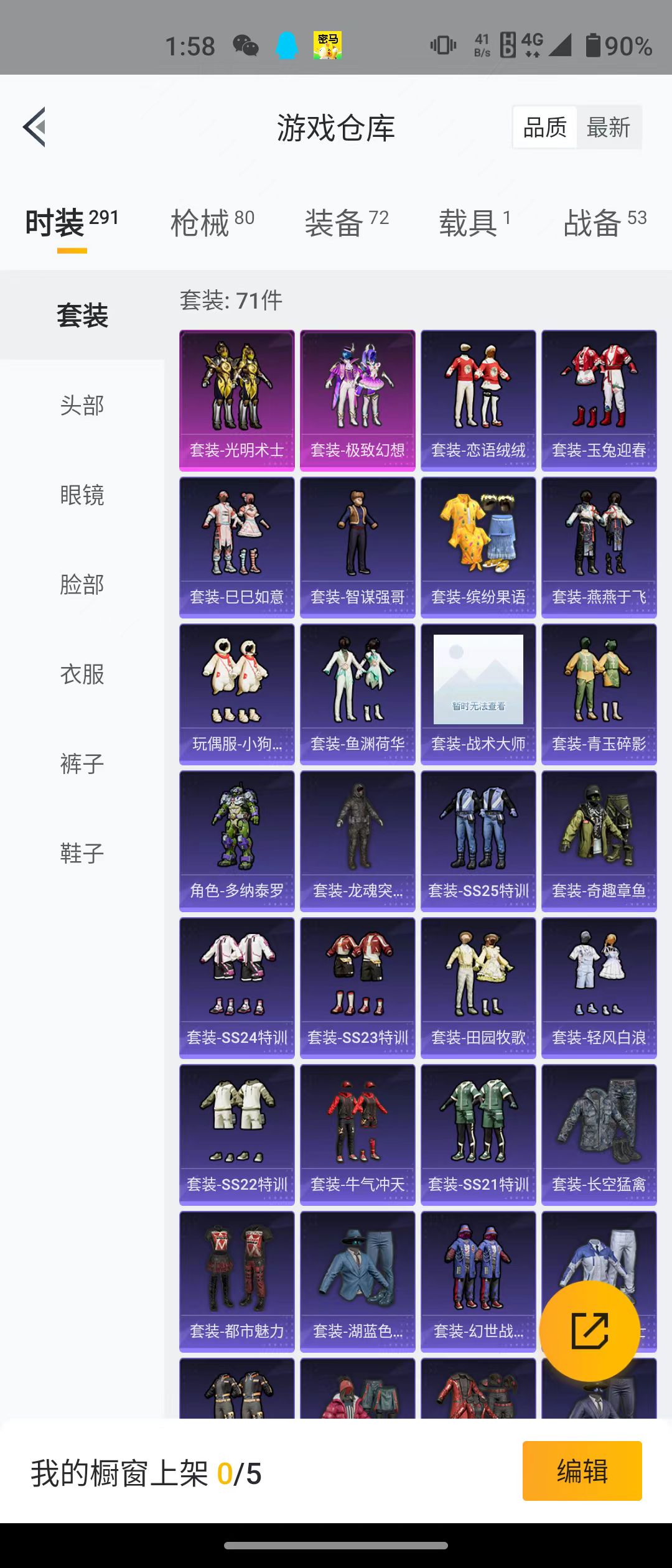Tap the yellow floating share button
Screen dimensions: 672x1568
pos(589,1331)
